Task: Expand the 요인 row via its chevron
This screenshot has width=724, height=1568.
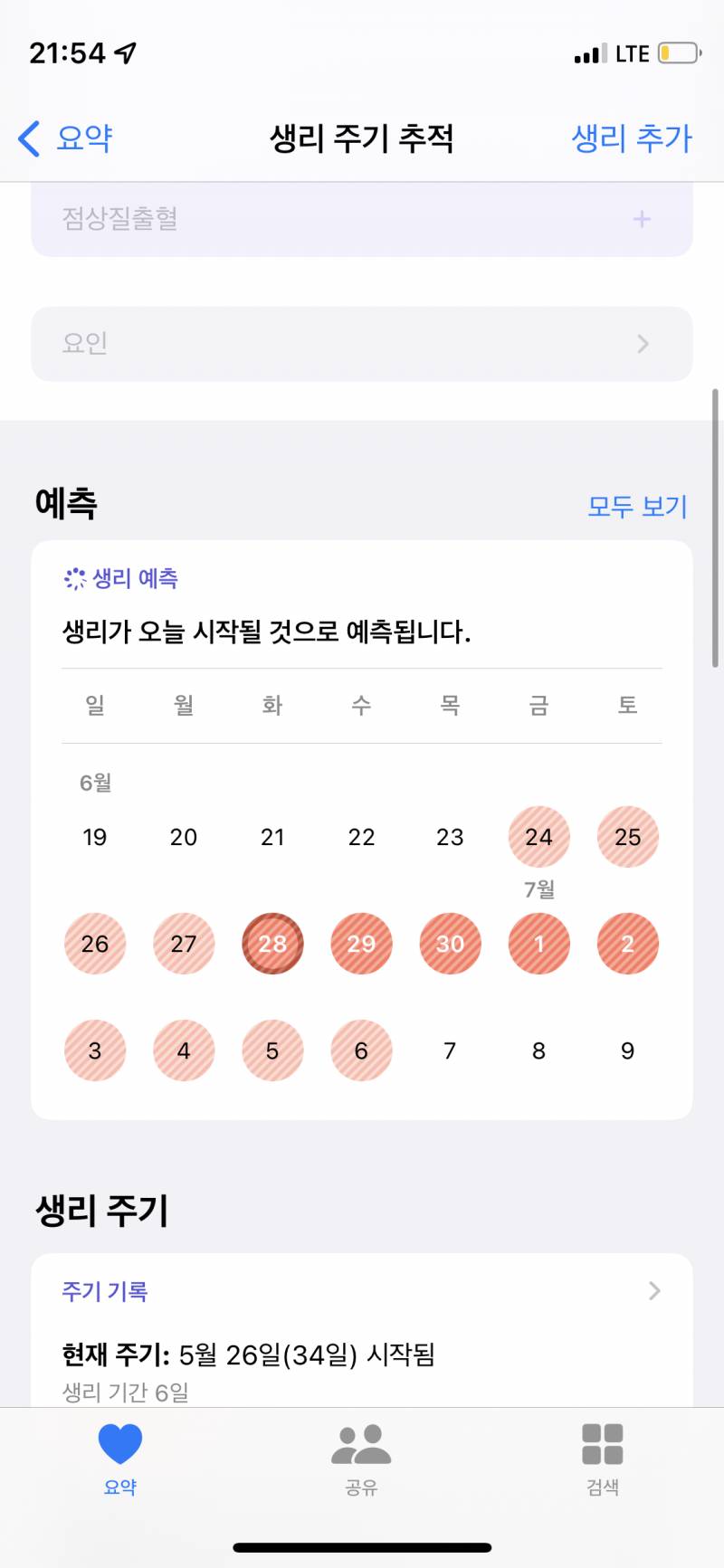Action: pyautogui.click(x=643, y=344)
